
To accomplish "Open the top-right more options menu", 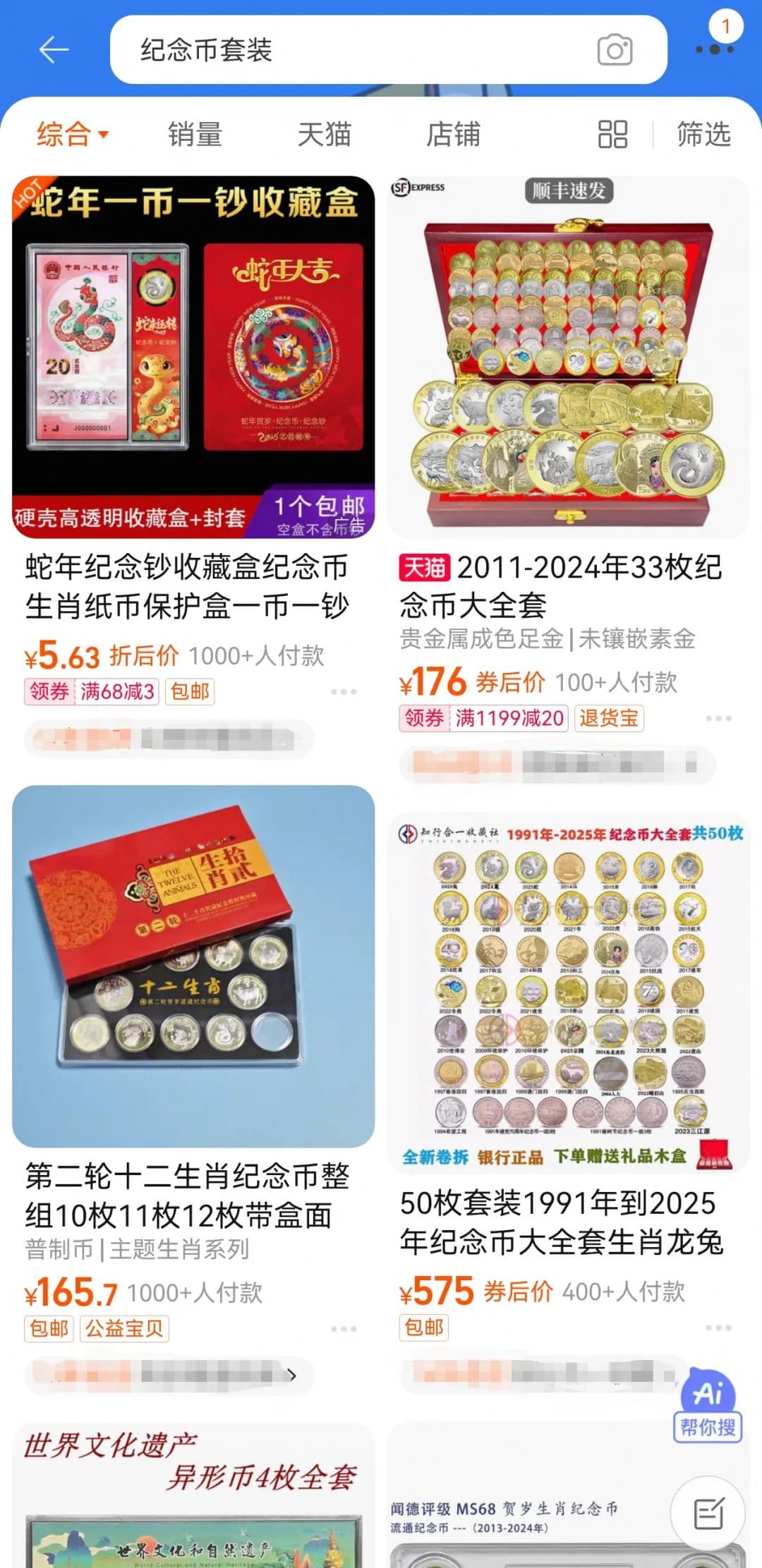I will [x=714, y=49].
